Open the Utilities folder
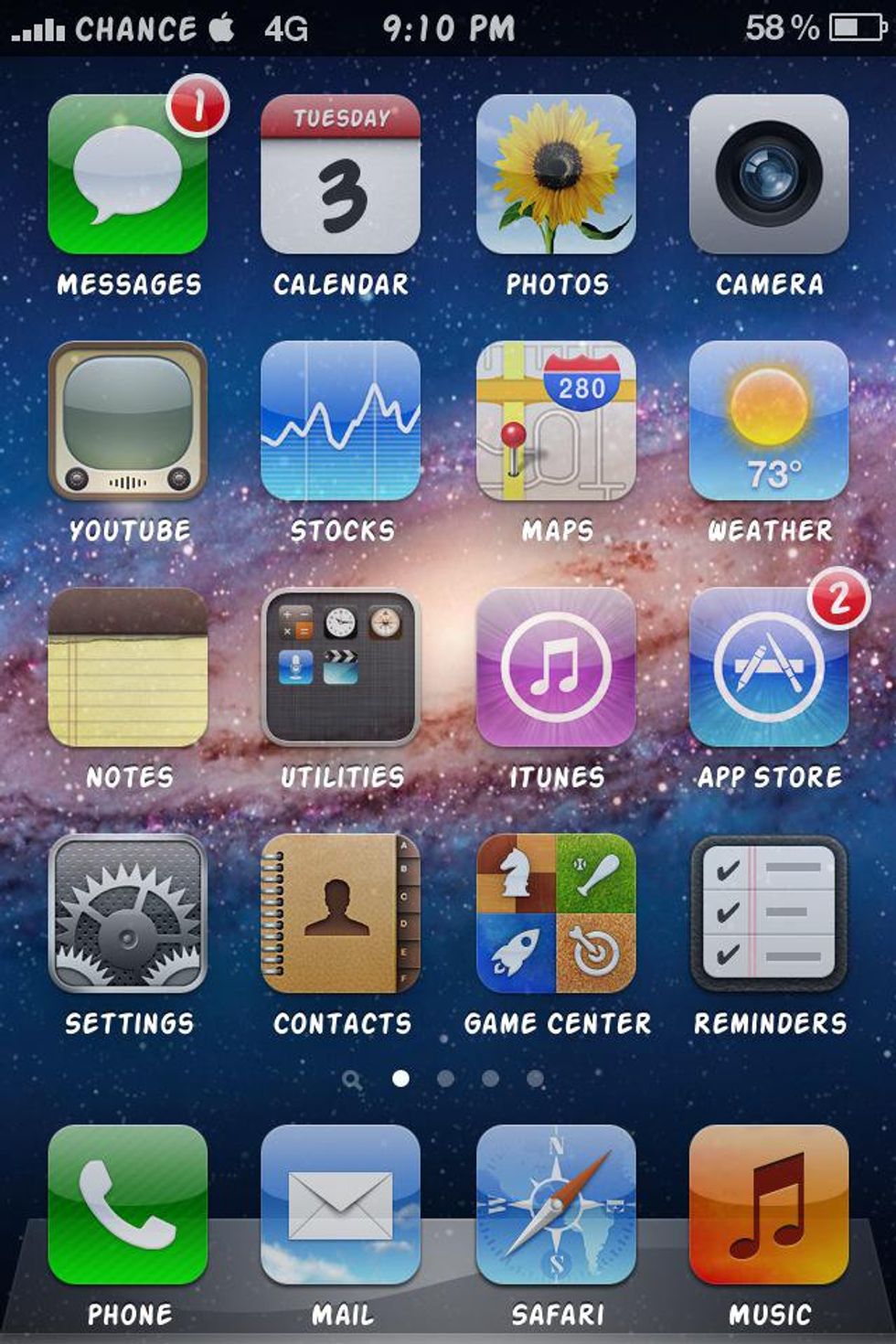The width and height of the screenshot is (896, 1344). (x=340, y=668)
